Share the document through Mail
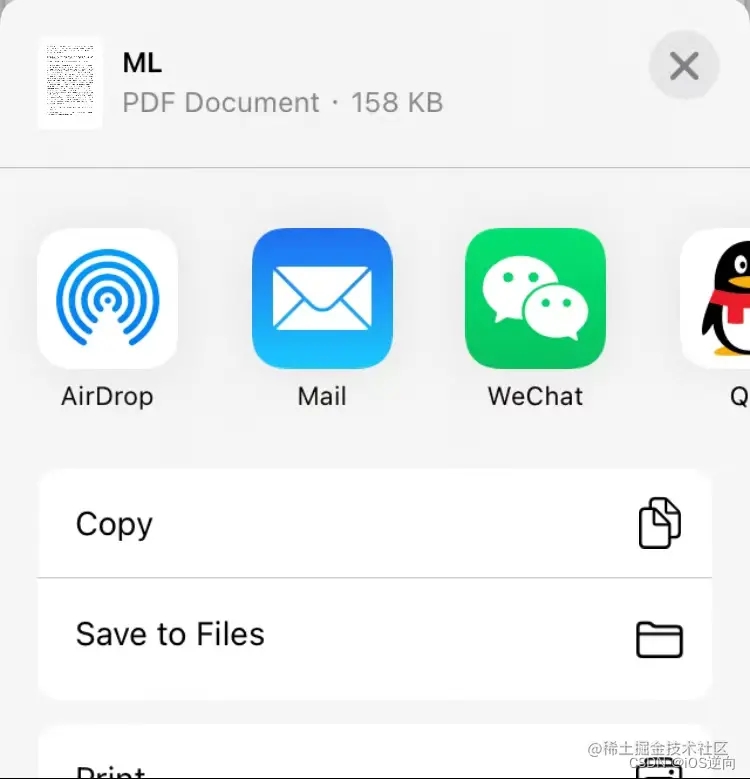 point(322,299)
